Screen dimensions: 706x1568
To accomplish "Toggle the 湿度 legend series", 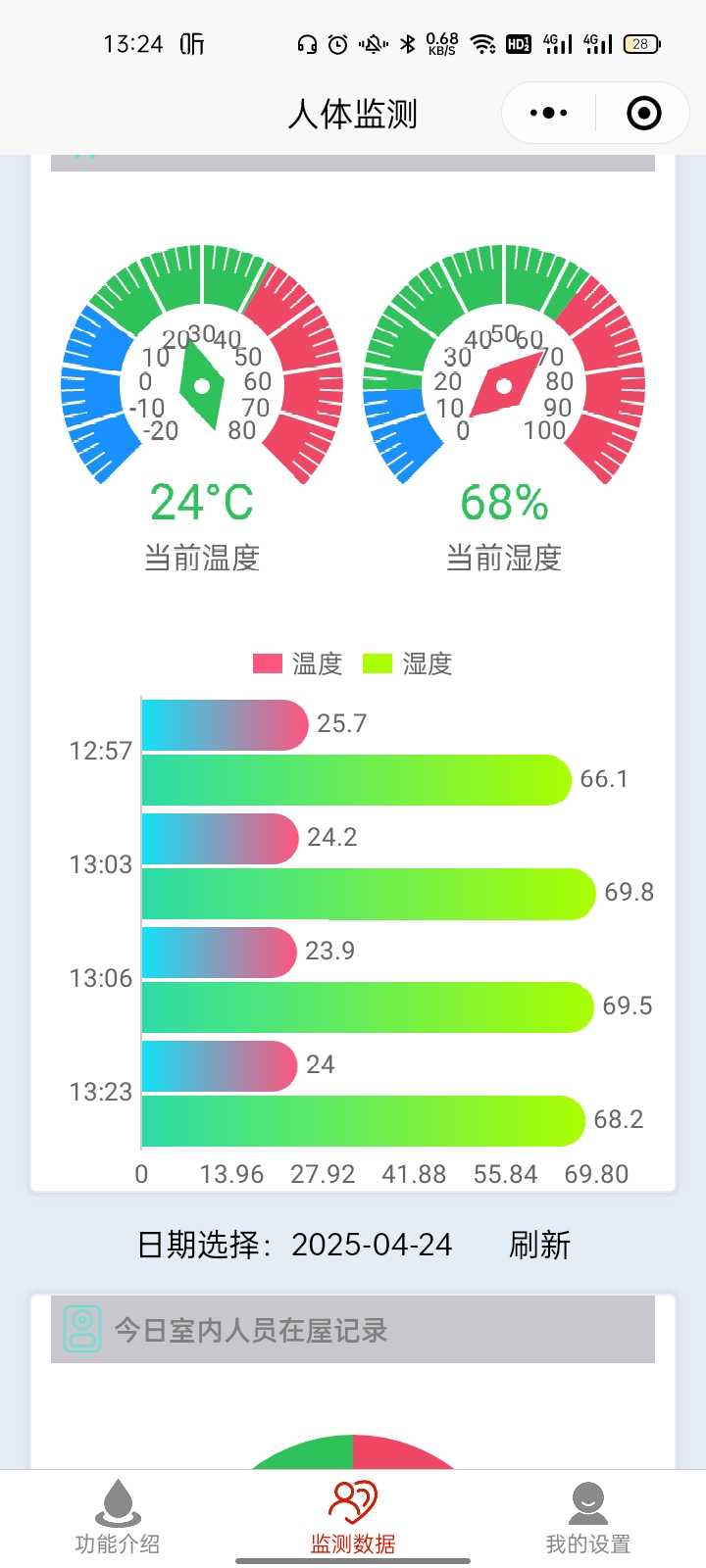I will (408, 663).
